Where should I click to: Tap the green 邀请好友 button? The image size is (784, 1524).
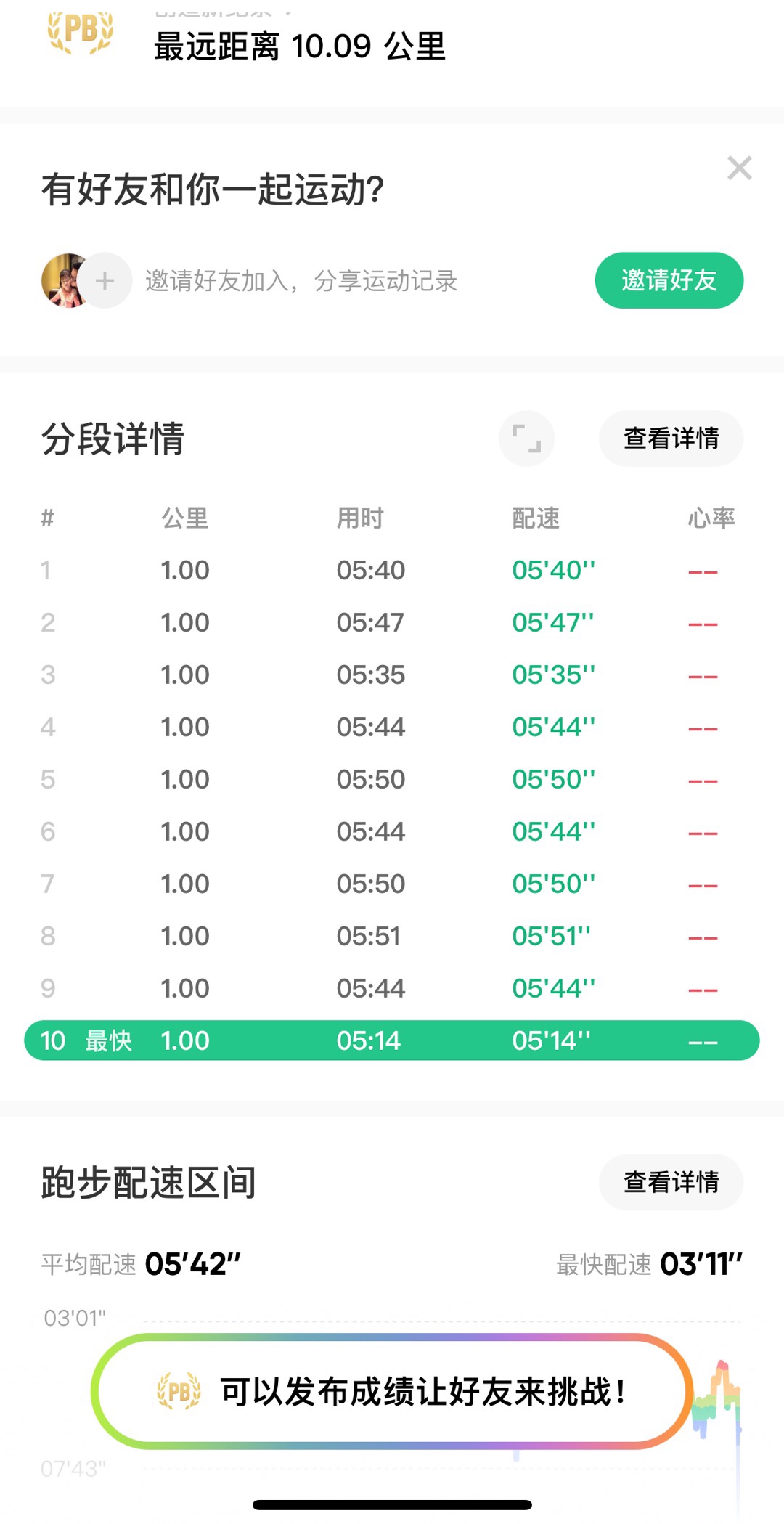pos(669,280)
